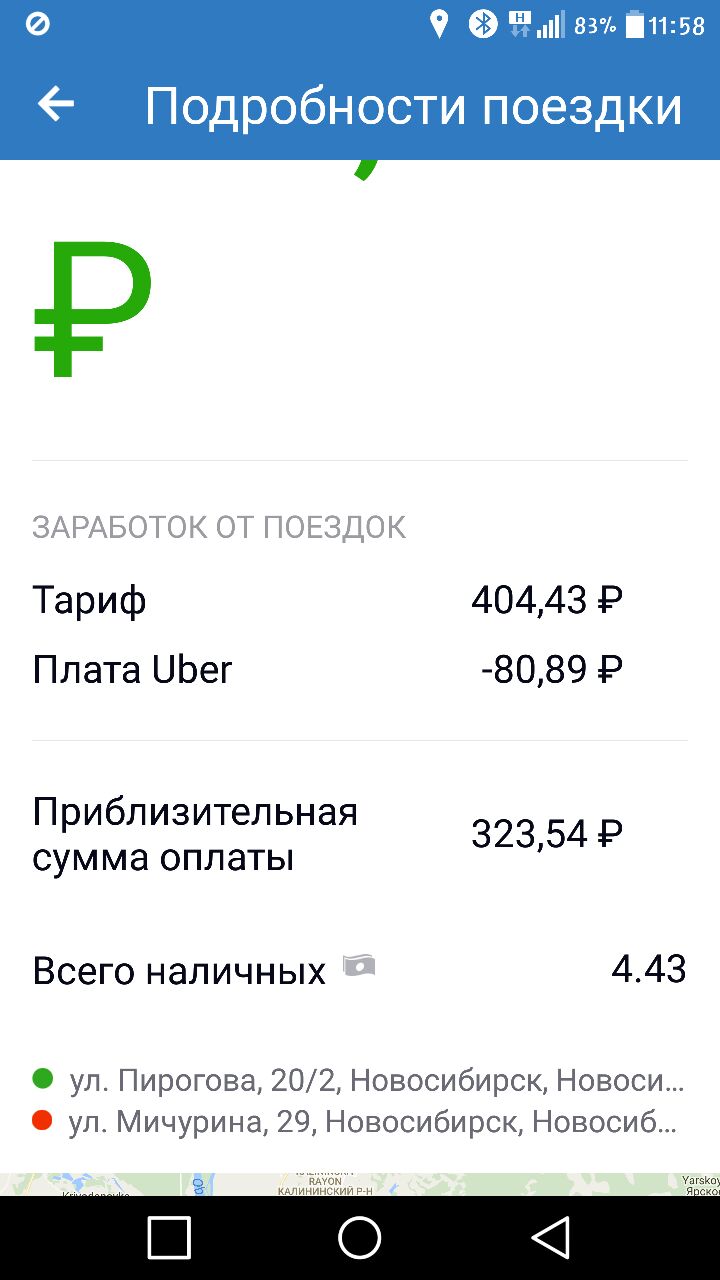Tap the system home button
This screenshot has height=1280, width=720.
pyautogui.click(x=360, y=1238)
